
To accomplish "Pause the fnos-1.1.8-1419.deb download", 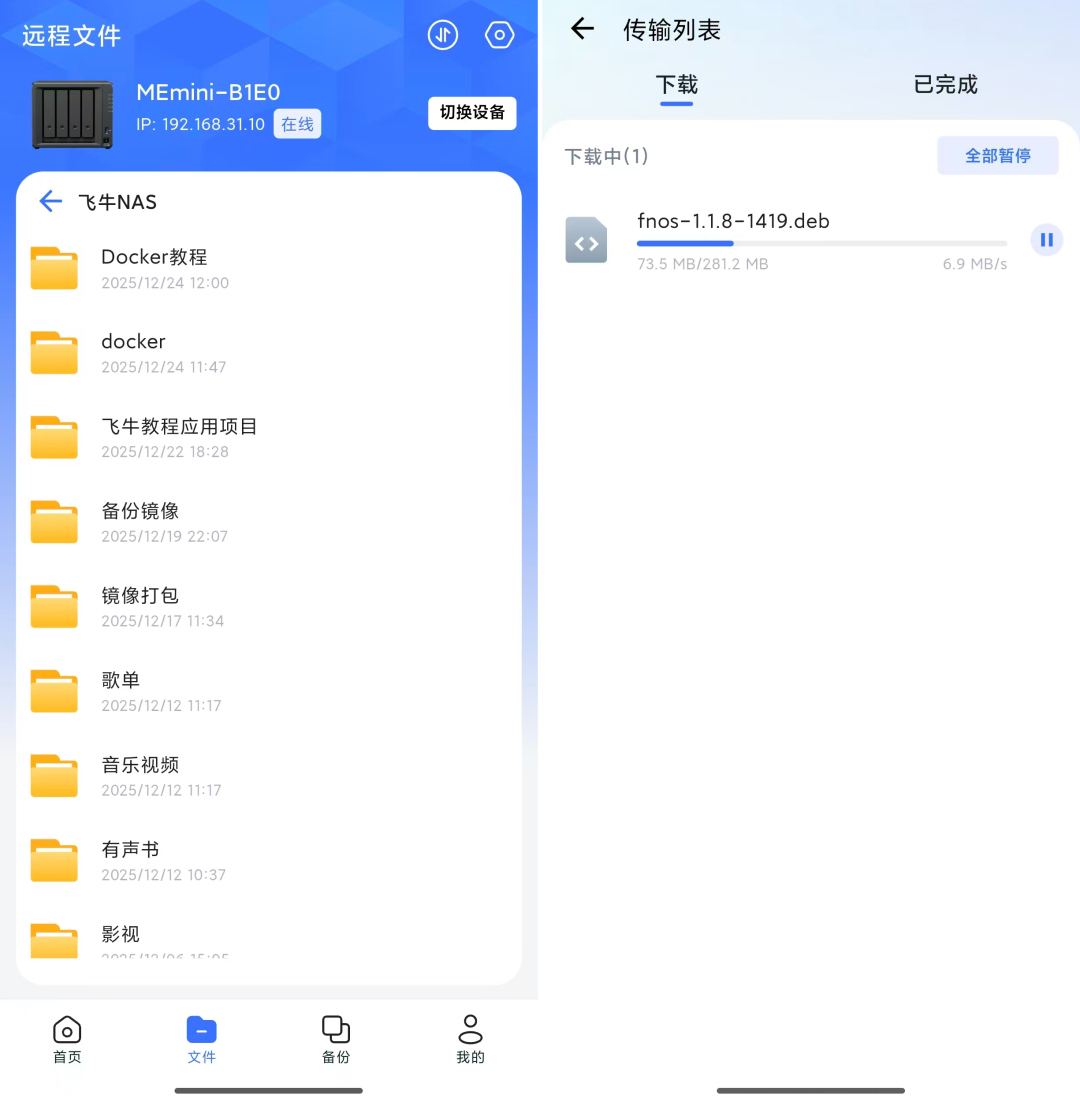I will (x=1046, y=240).
